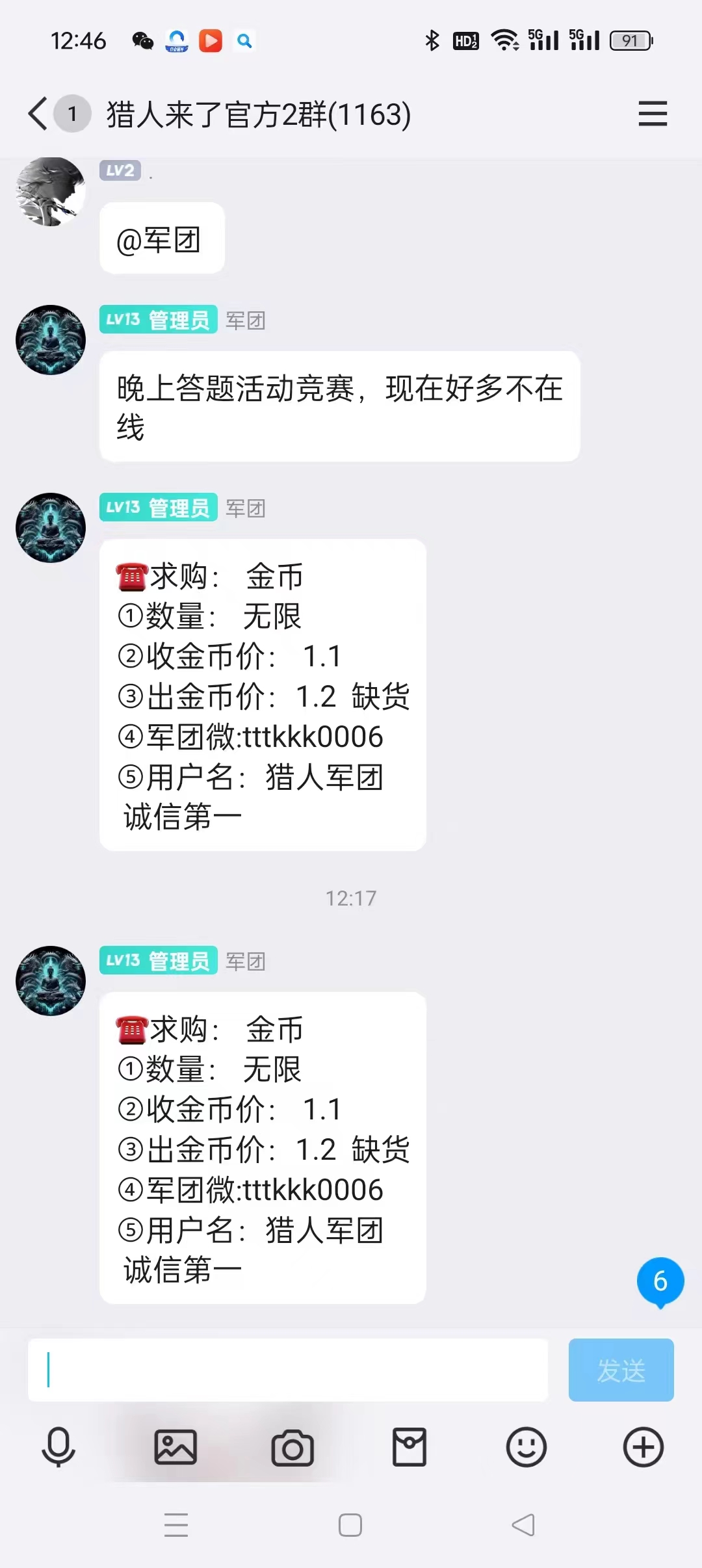
Task: Open the emoji picker
Action: (526, 1448)
